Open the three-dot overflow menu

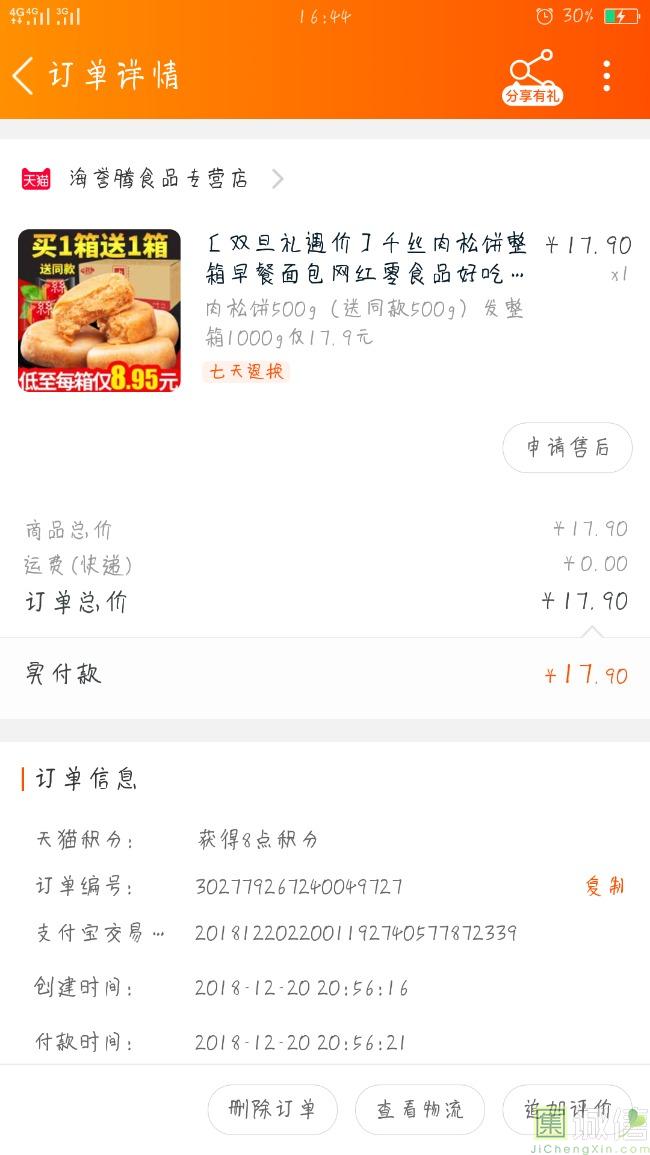[x=606, y=76]
